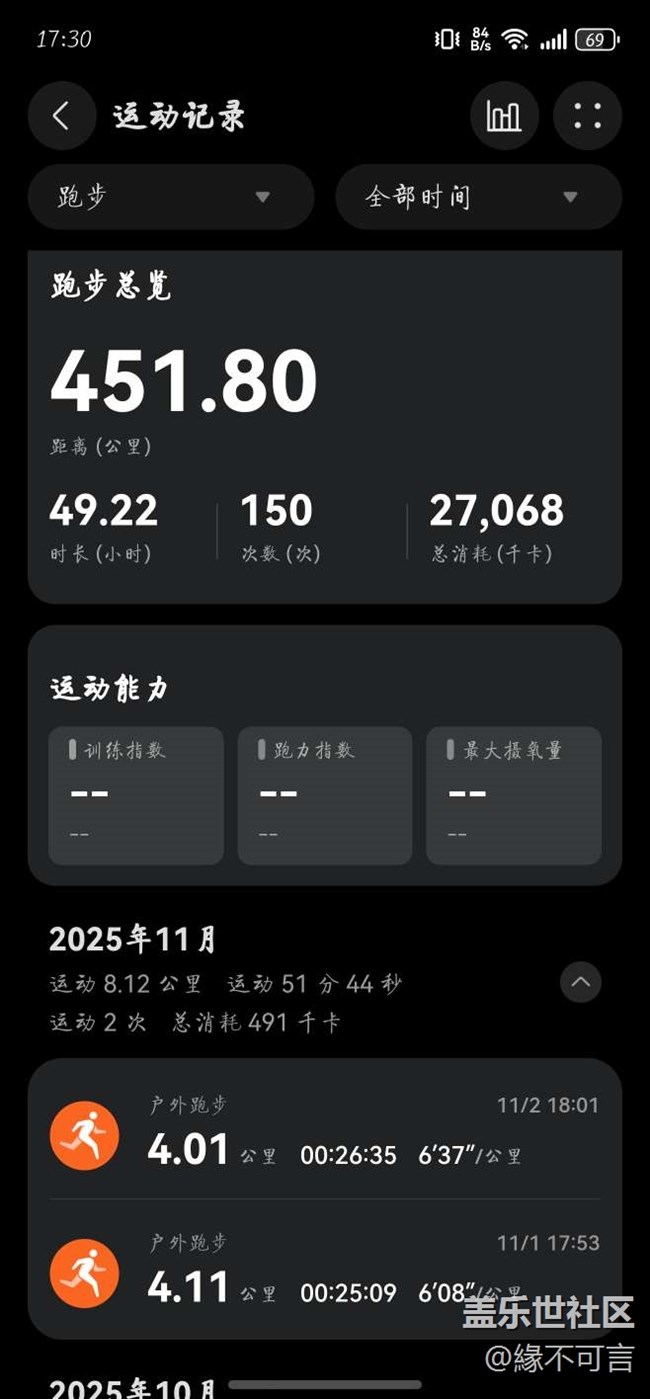Screen dimensions: 650x1399
Task: Open the 跑力指数 card
Action: [325, 795]
